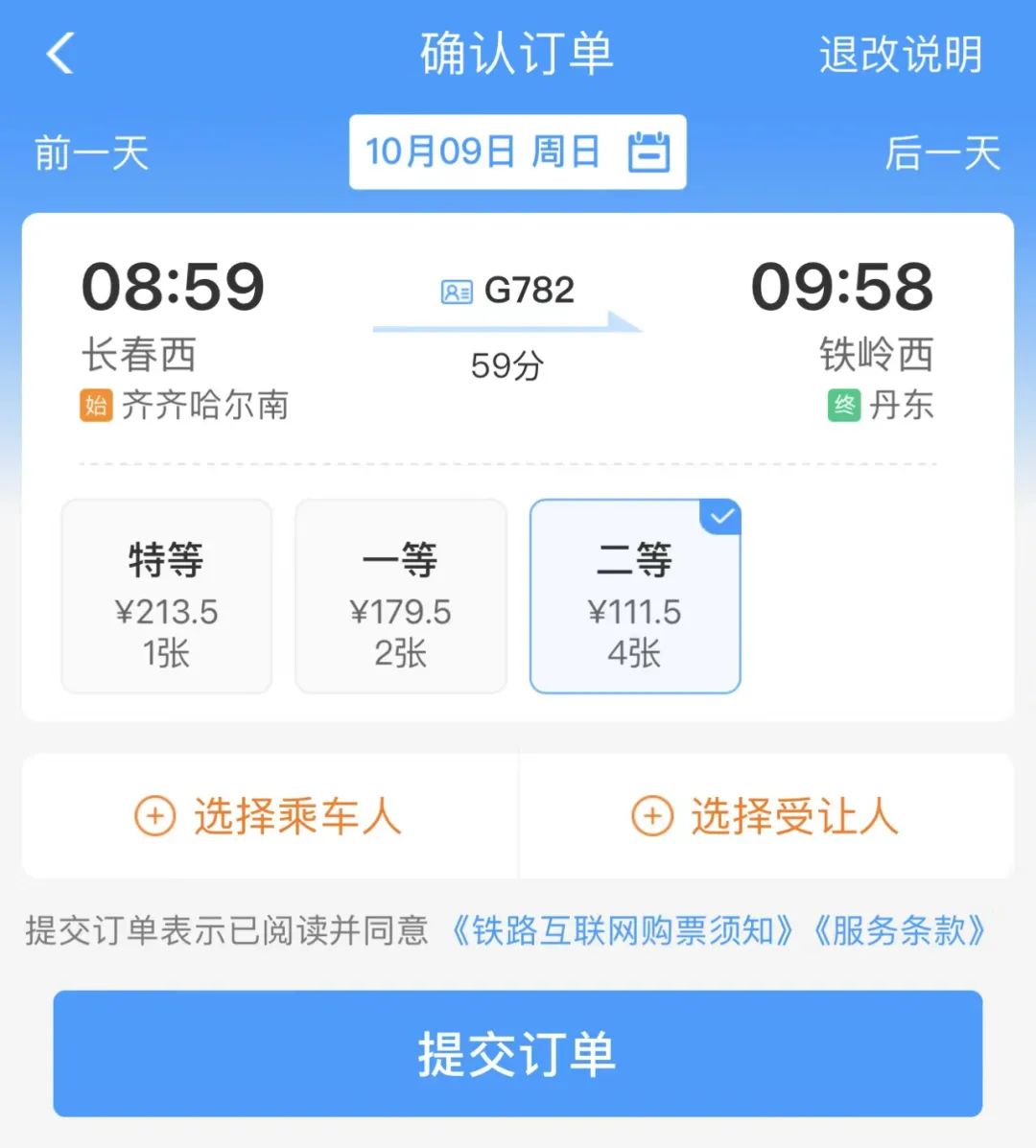This screenshot has height=1148, width=1036.
Task: Tap the 提交订单 submit button
Action: tap(518, 1053)
